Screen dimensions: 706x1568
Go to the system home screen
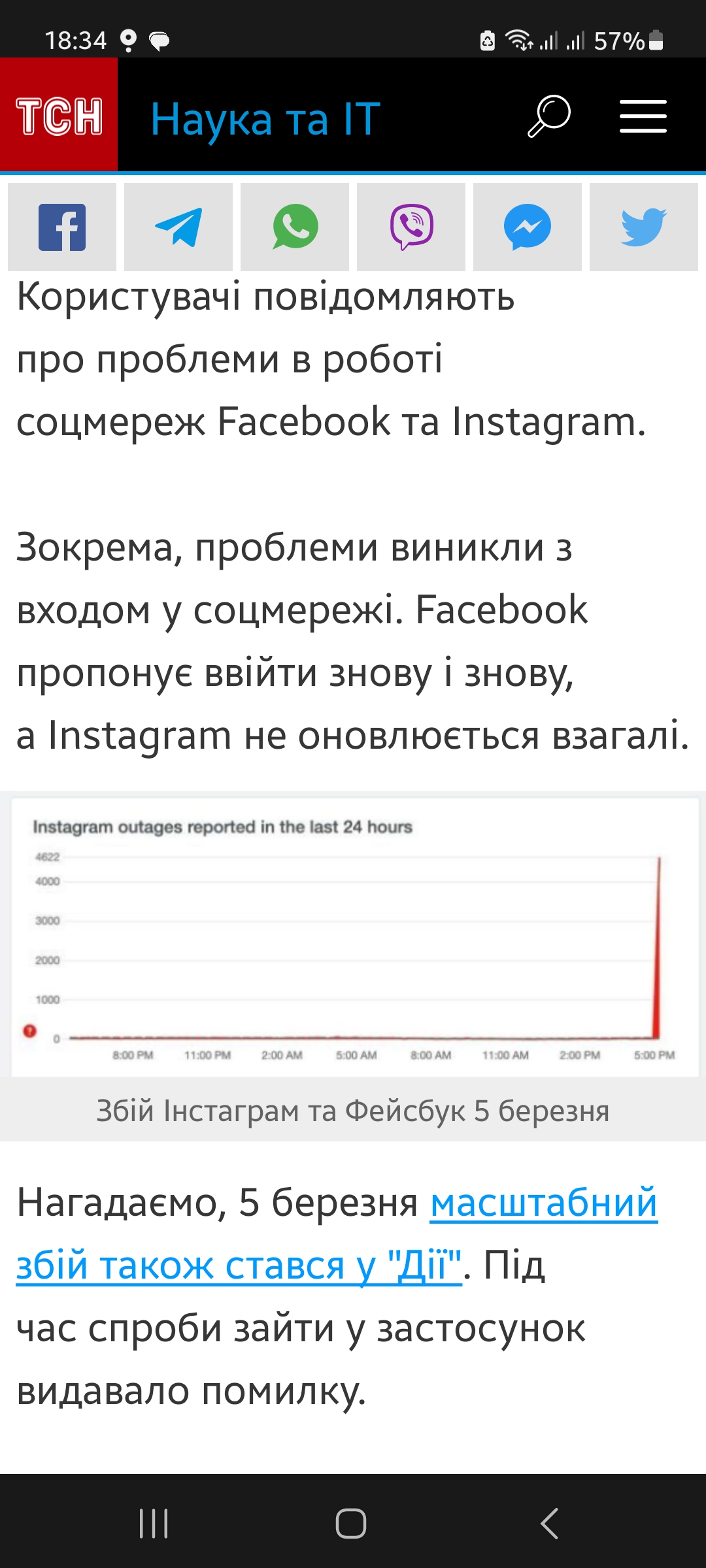click(x=351, y=1524)
